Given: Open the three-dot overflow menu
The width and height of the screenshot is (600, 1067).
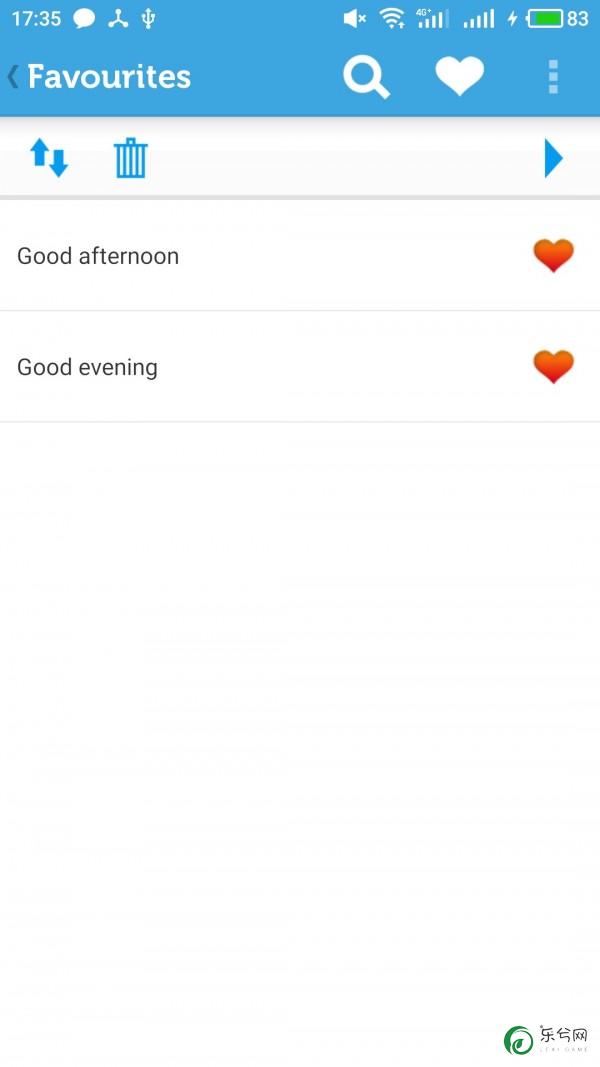Looking at the screenshot, I should point(553,76).
